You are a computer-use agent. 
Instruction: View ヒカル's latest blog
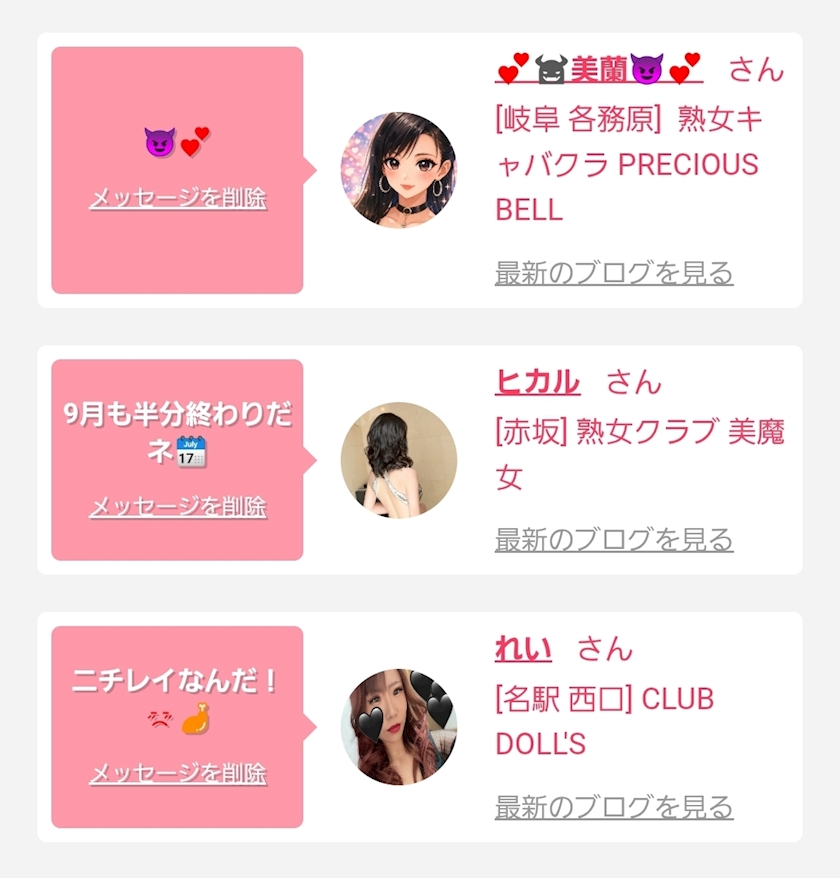tap(614, 540)
